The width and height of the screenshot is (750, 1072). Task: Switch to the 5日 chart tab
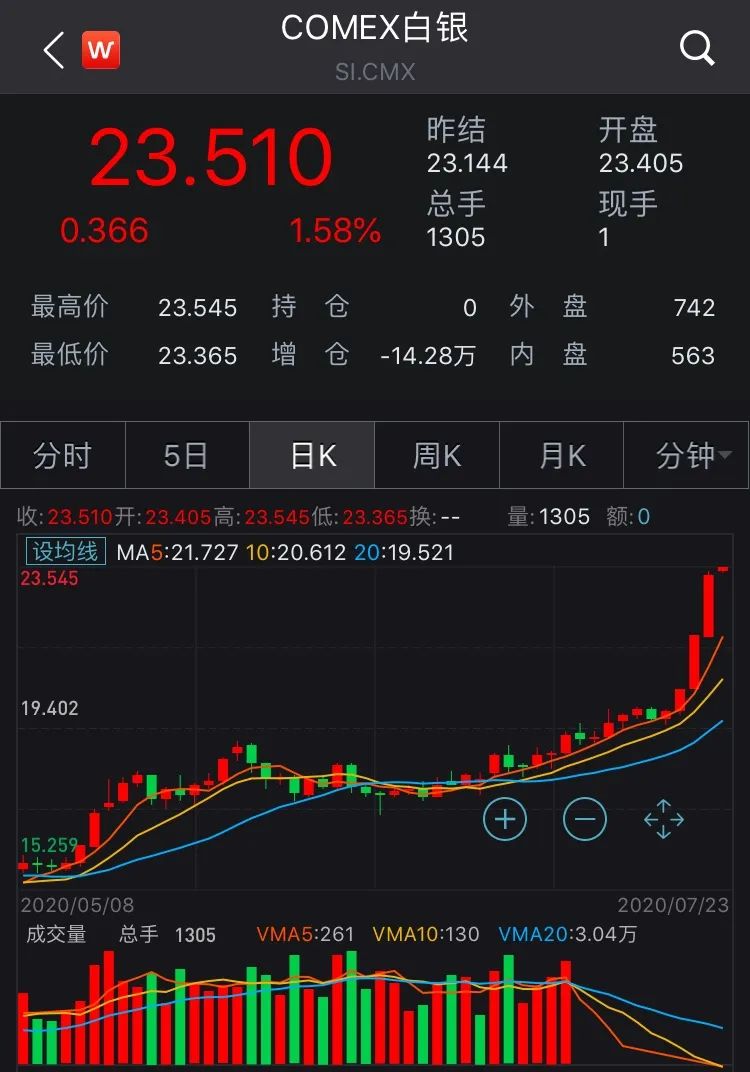[187, 456]
